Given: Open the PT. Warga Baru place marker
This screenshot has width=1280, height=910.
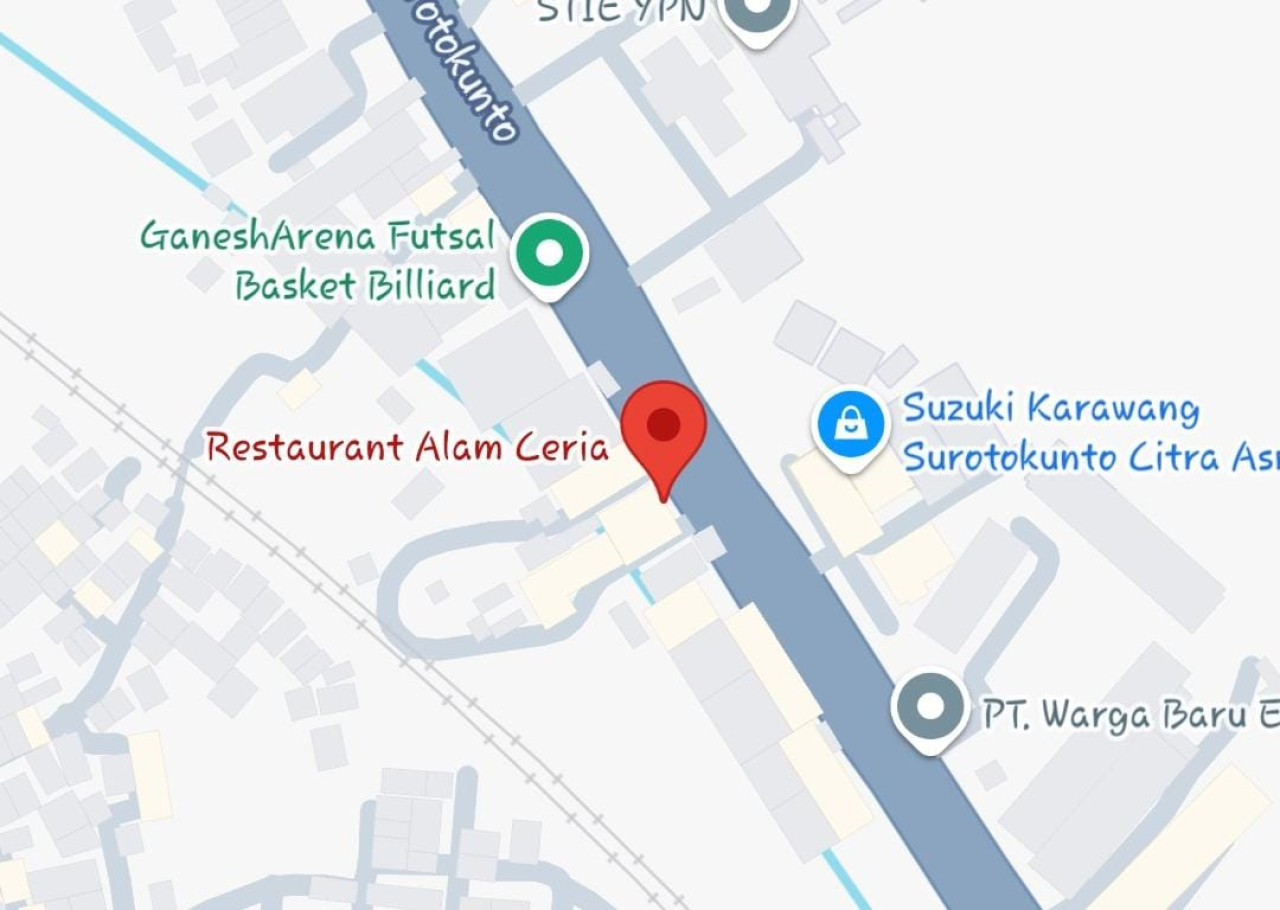Looking at the screenshot, I should point(930,707).
